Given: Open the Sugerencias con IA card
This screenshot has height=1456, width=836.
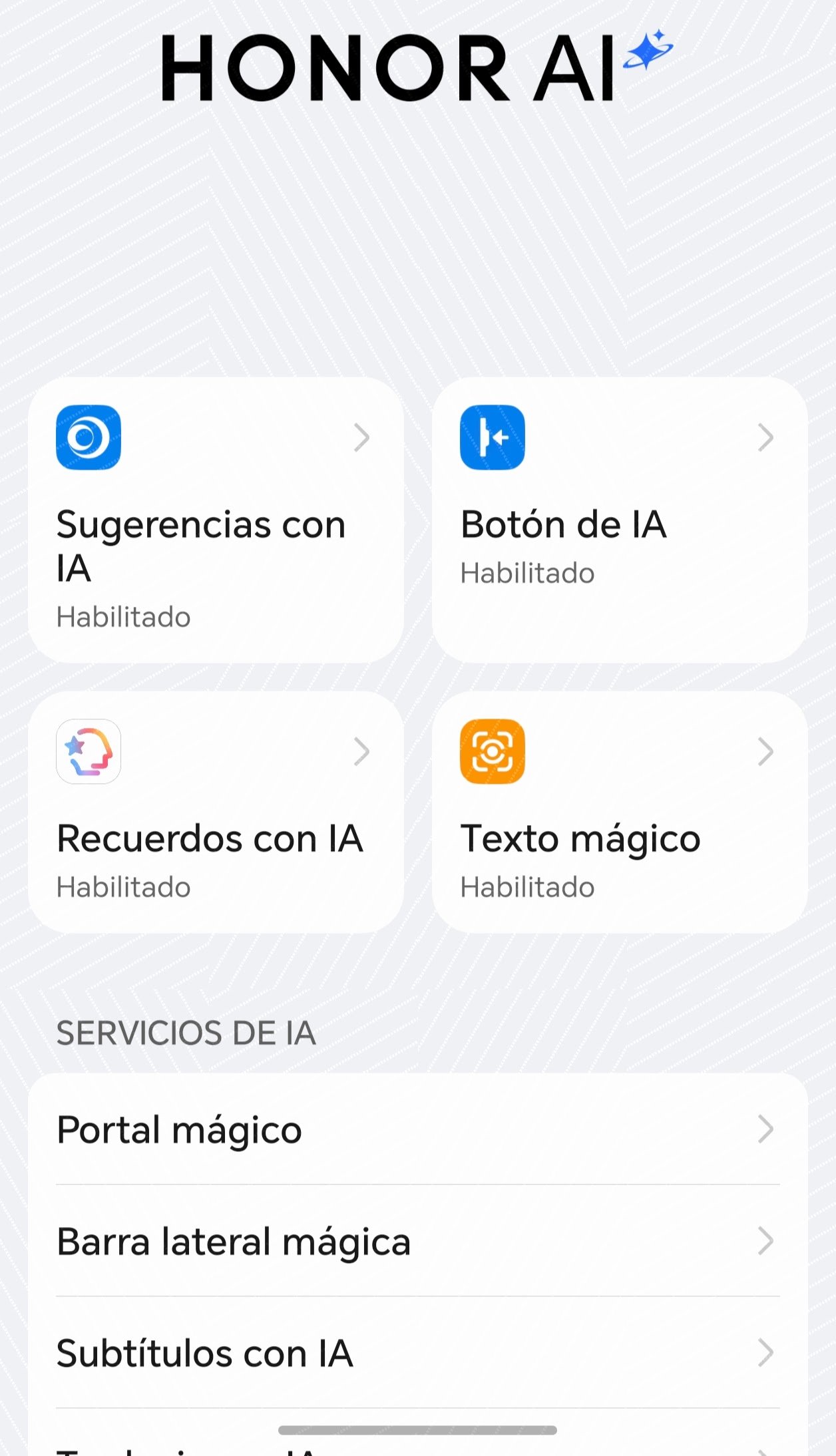Looking at the screenshot, I should pyautogui.click(x=216, y=520).
